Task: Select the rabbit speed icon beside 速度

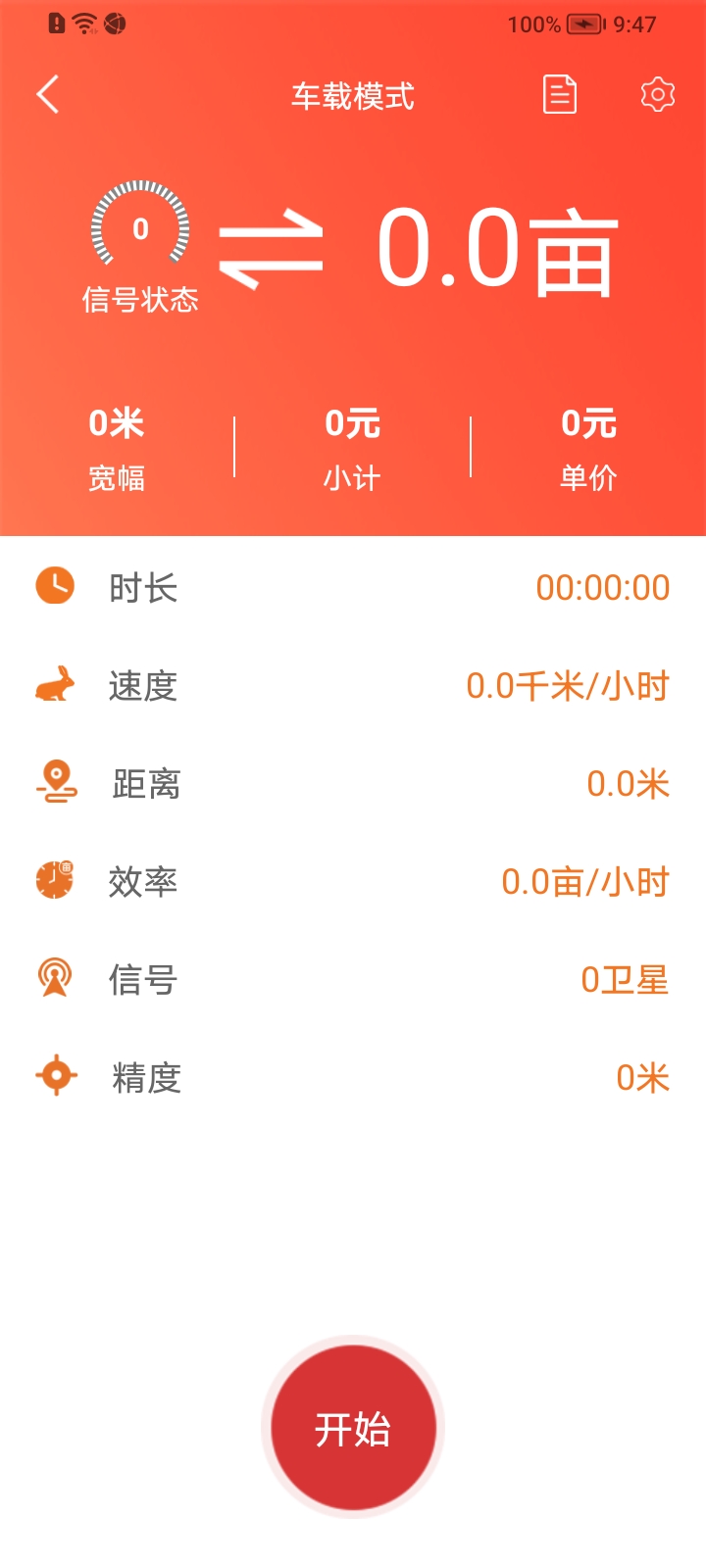Action: coord(54,686)
